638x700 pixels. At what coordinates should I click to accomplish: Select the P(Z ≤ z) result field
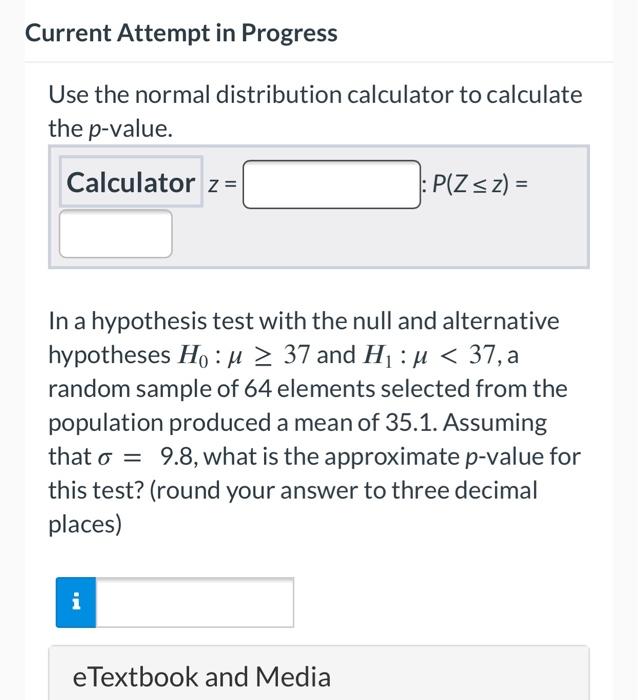[x=115, y=233]
